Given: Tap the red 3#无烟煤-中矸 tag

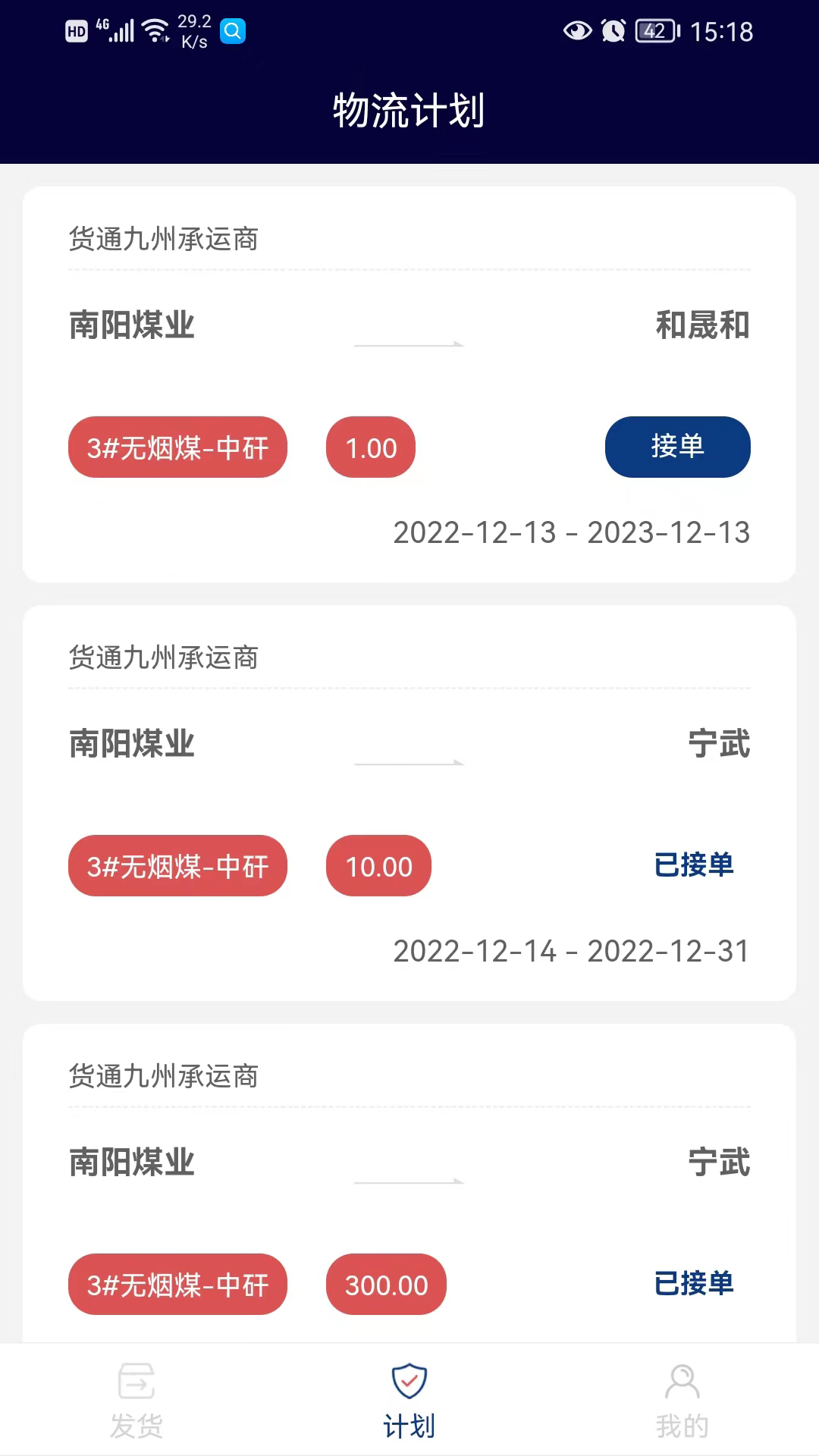Looking at the screenshot, I should (177, 448).
